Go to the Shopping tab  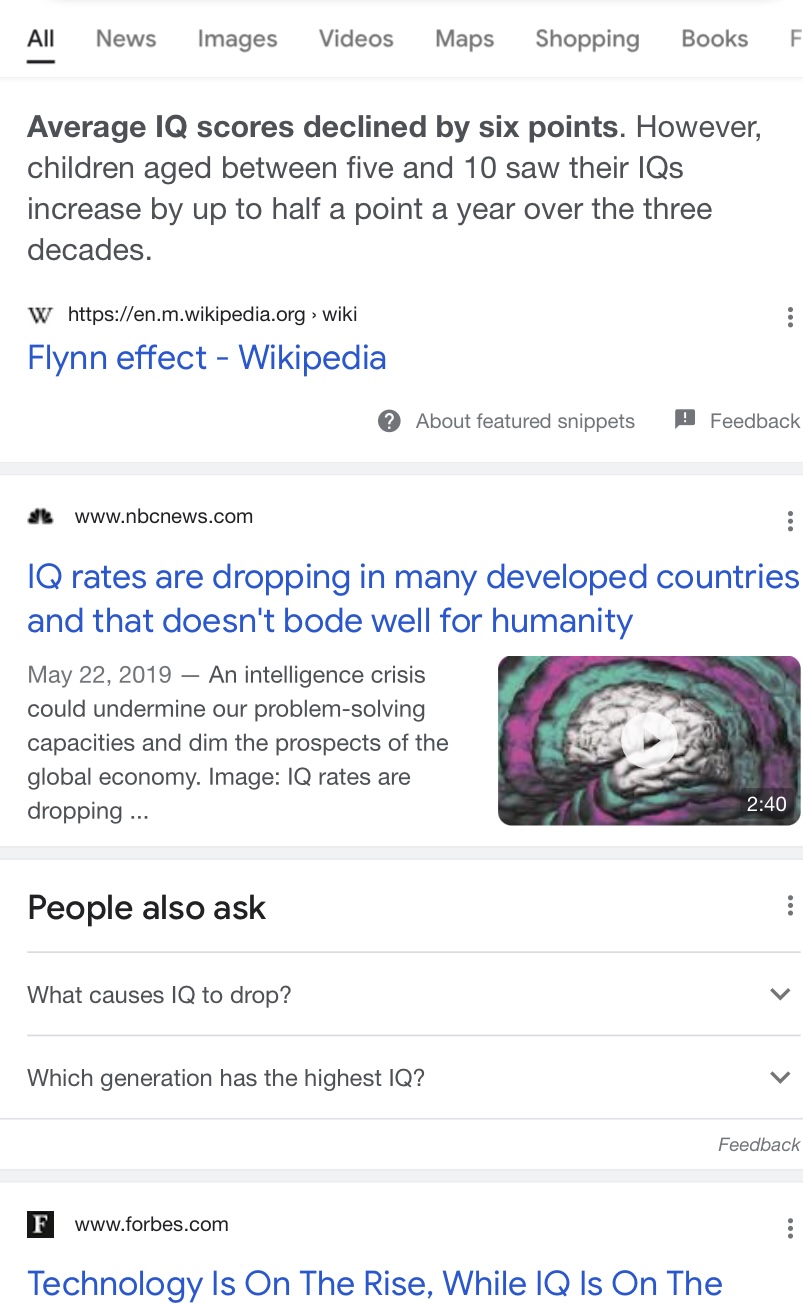pos(587,39)
